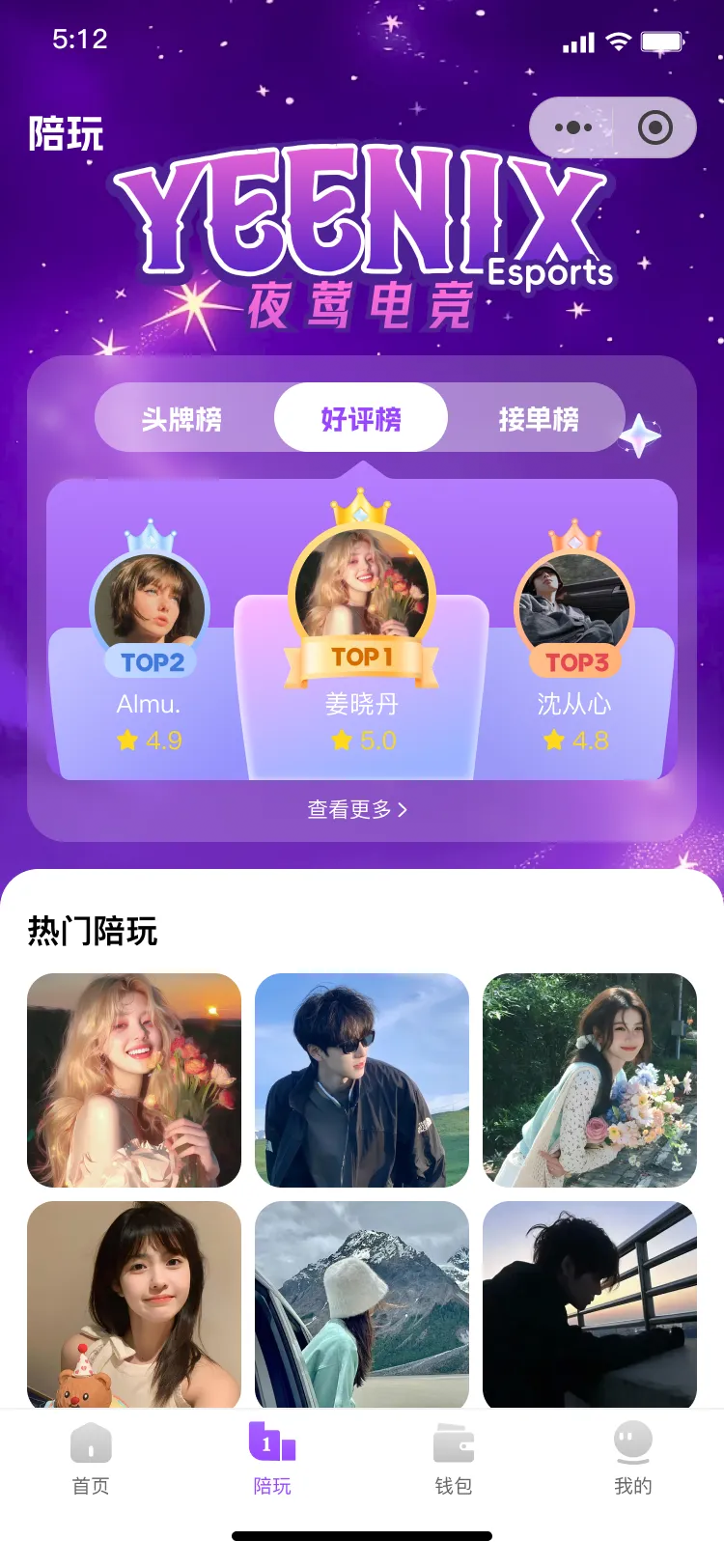Go to the 首页 home tab
The width and height of the screenshot is (724, 1568).
[x=91, y=1458]
